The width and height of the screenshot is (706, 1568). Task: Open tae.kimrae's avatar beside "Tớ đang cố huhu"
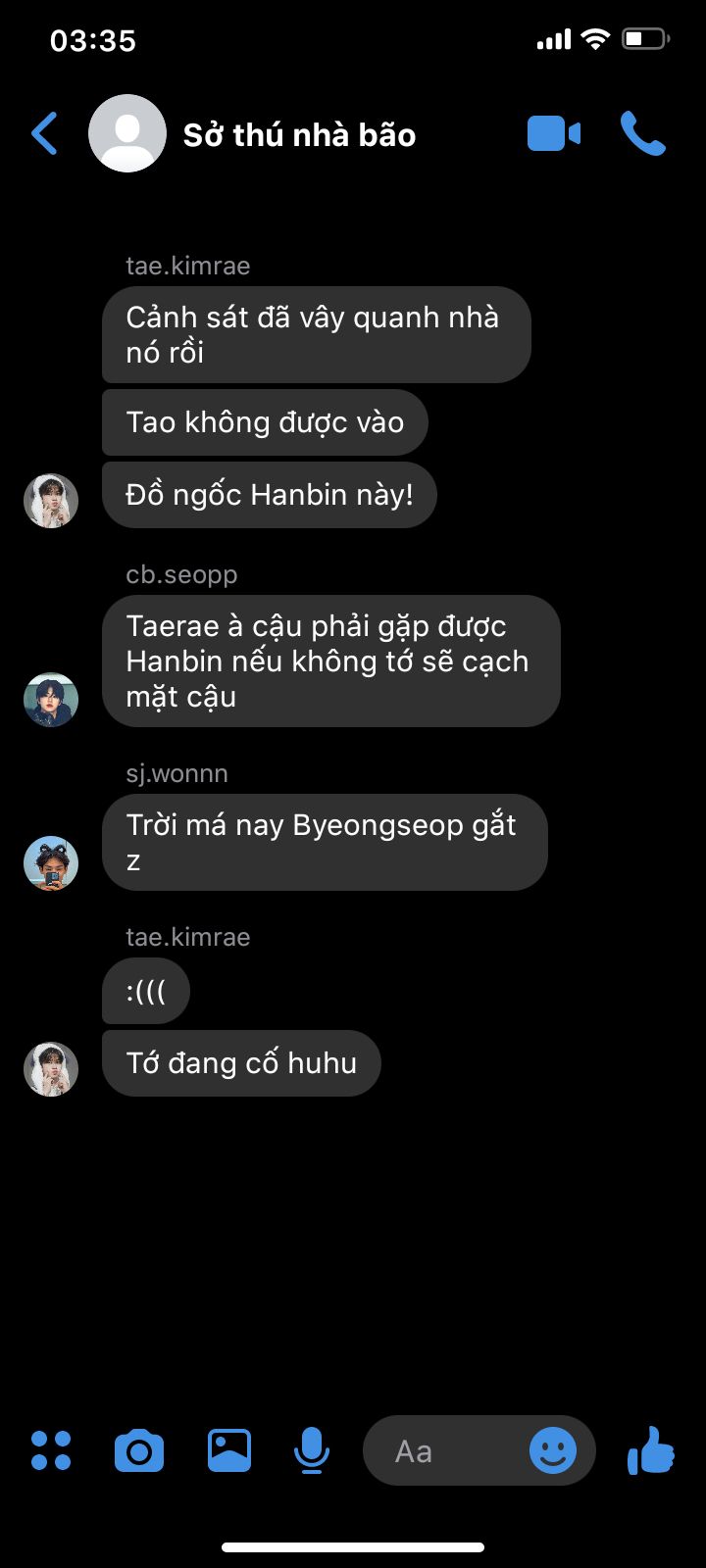point(51,1068)
